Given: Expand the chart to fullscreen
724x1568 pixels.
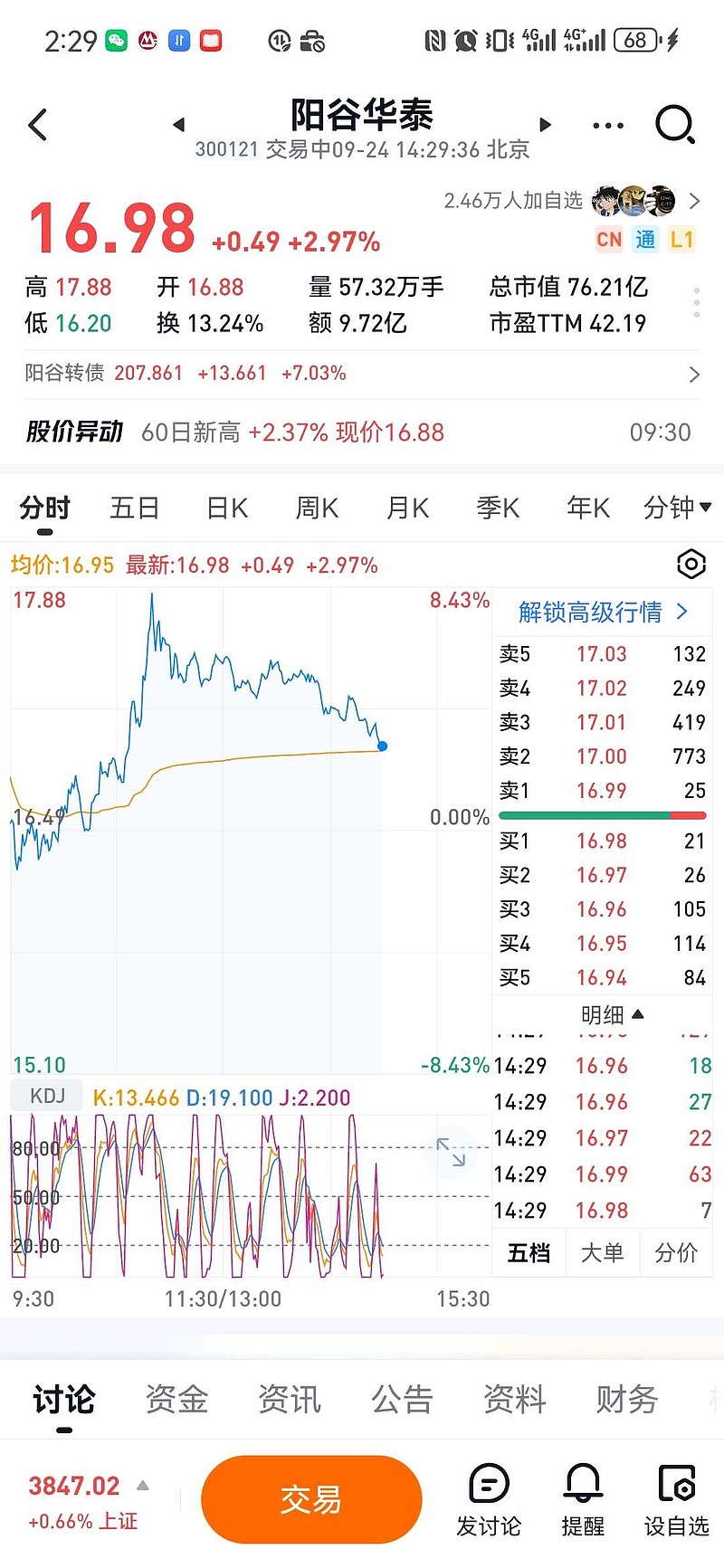Looking at the screenshot, I should point(451,1152).
